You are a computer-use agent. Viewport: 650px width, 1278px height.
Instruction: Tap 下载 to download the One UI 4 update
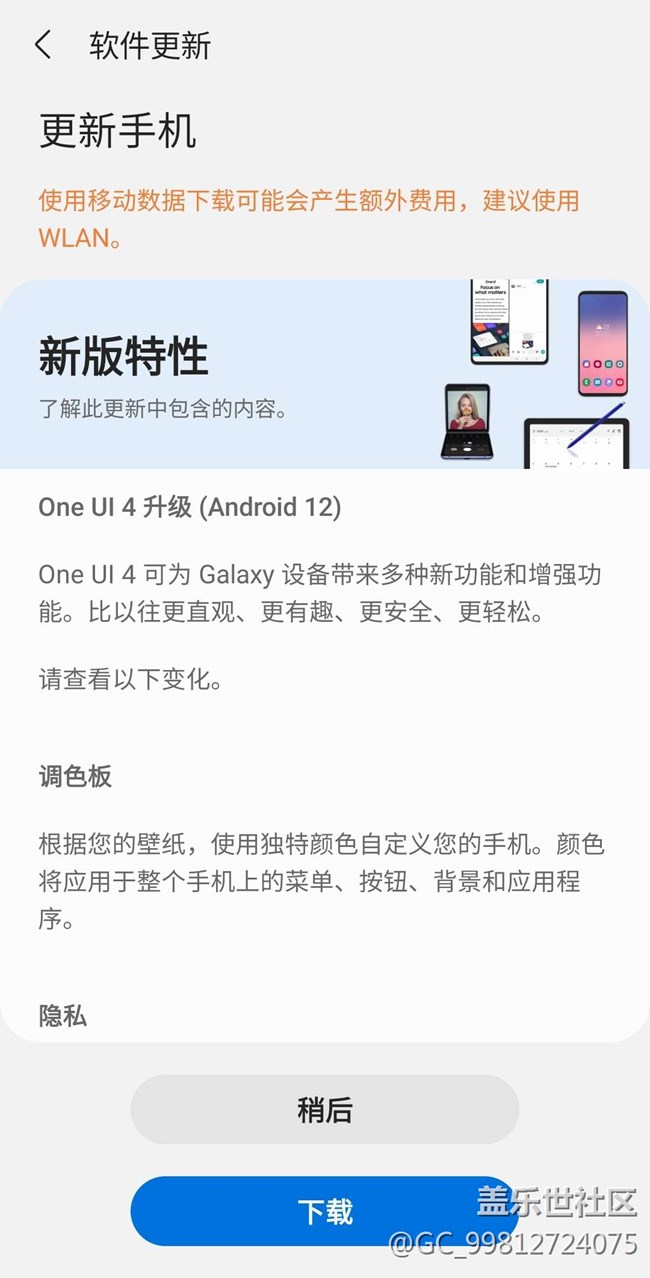pyautogui.click(x=324, y=1211)
